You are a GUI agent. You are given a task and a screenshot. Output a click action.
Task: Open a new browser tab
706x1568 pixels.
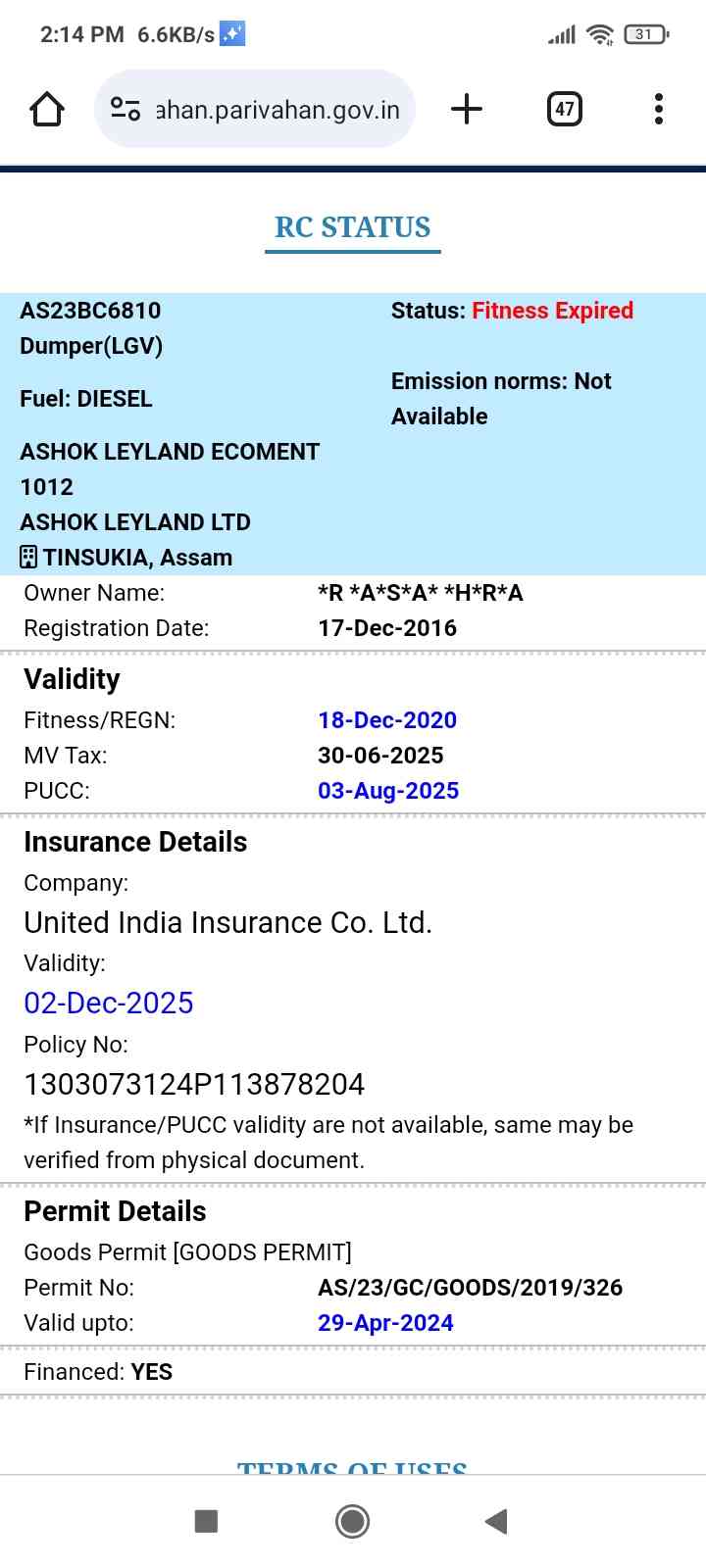pyautogui.click(x=467, y=109)
